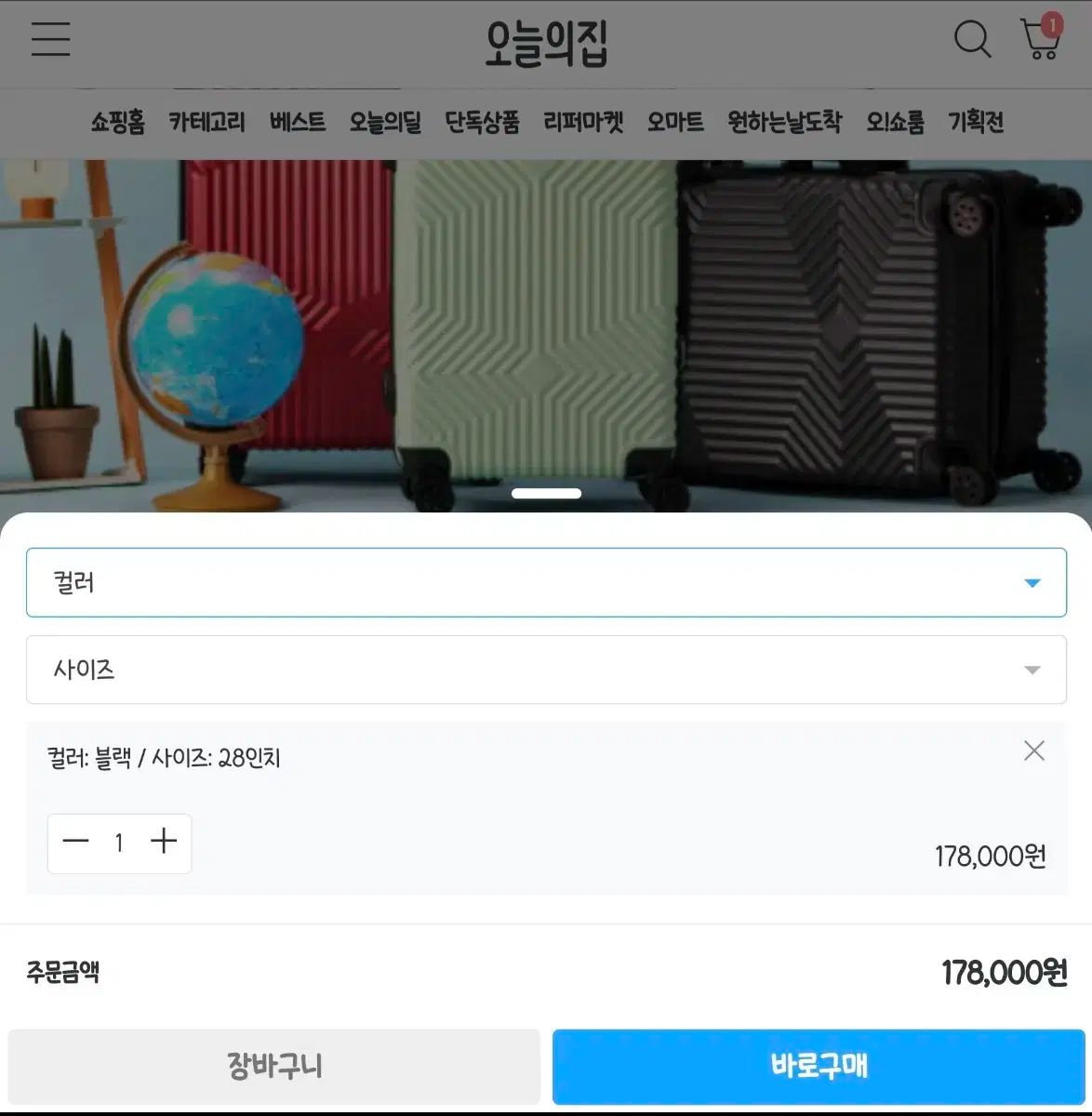Decrease quantity with the minus button
Viewport: 1092px width, 1116px height.
pos(75,843)
